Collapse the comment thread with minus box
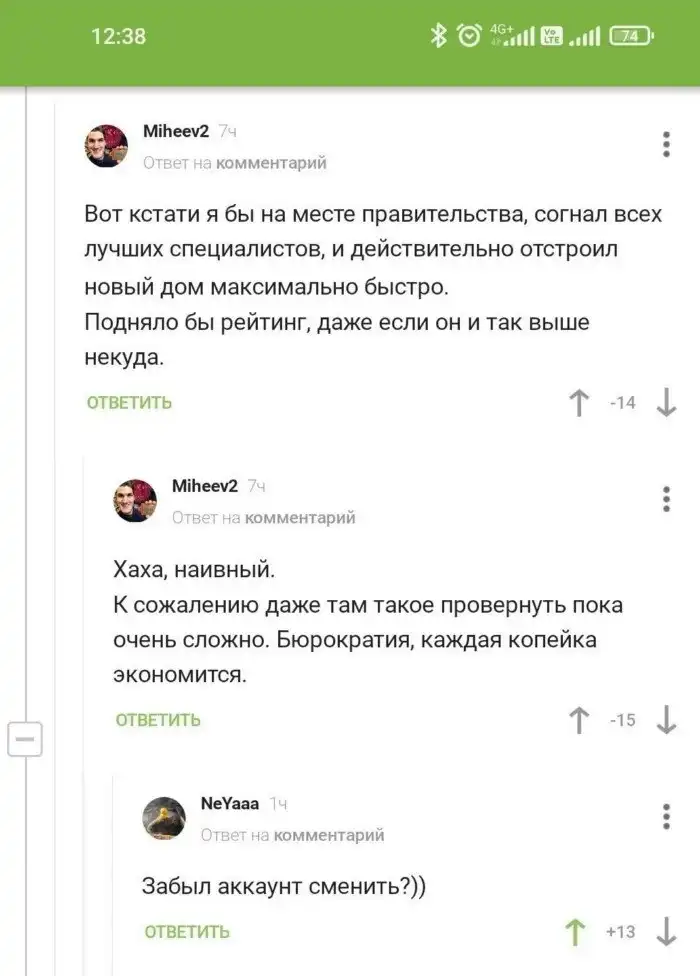Viewport: 700px width, 976px height. (x=25, y=740)
